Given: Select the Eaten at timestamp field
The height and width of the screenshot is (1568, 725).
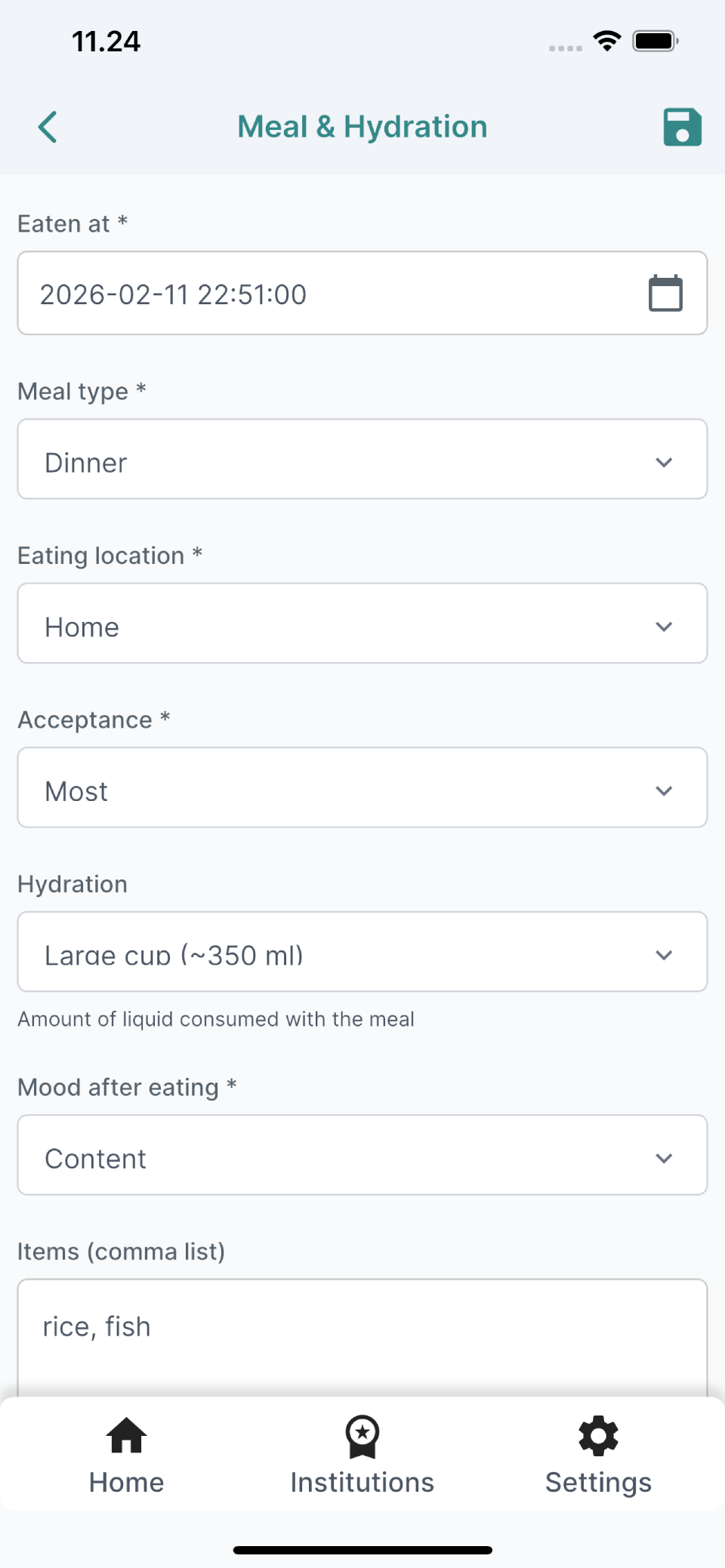Looking at the screenshot, I should click(302, 293).
